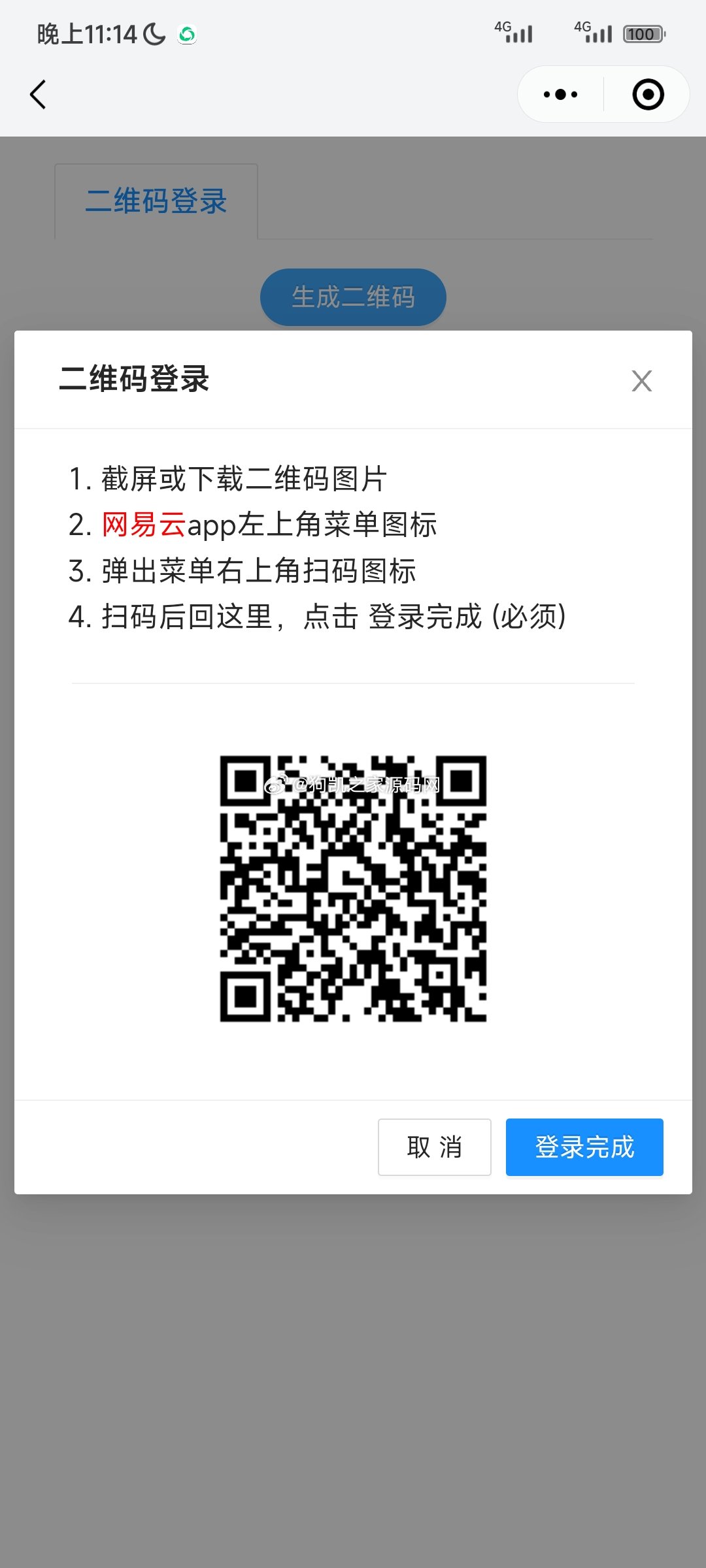Tap the back arrow at top left
Screen dimensions: 706x1568
37,94
